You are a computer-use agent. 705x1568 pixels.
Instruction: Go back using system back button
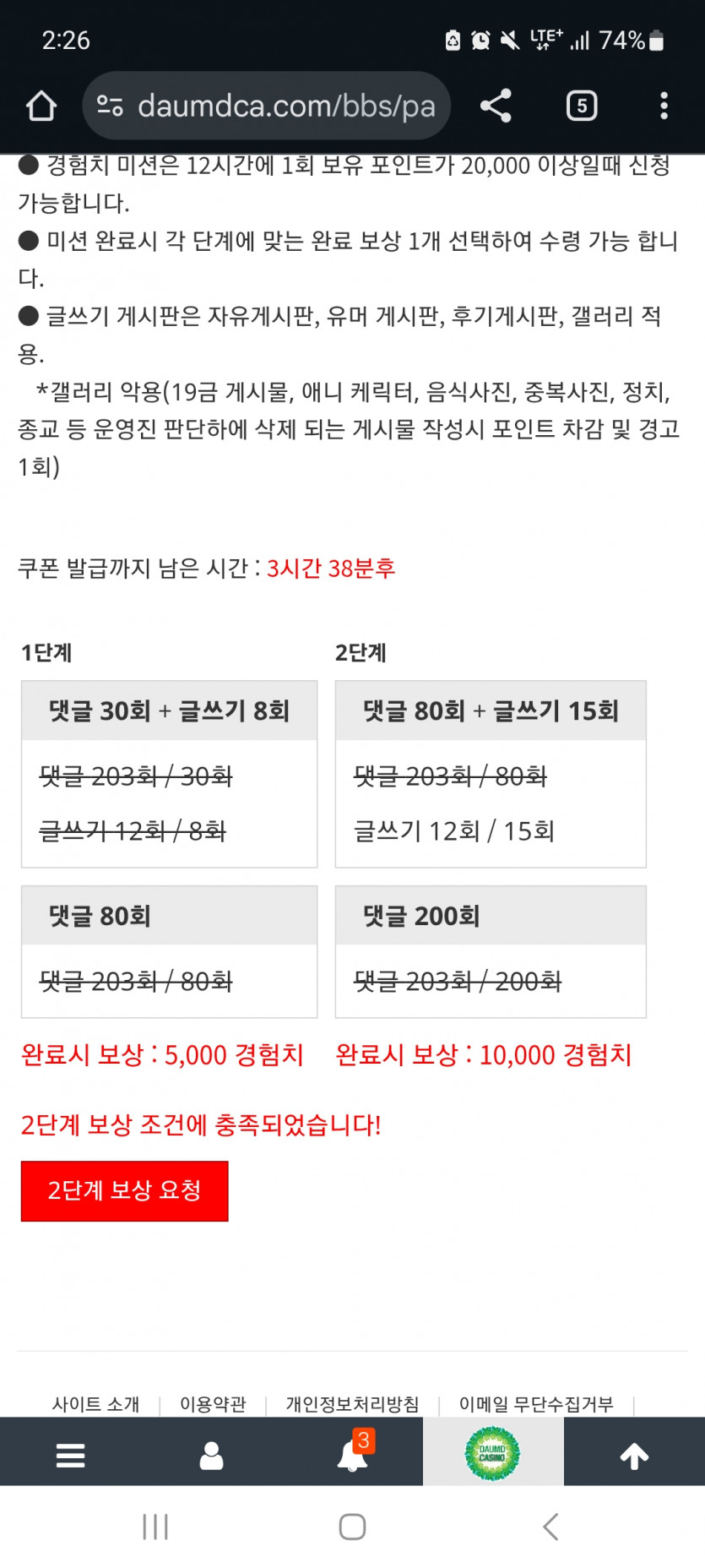coord(550,1527)
